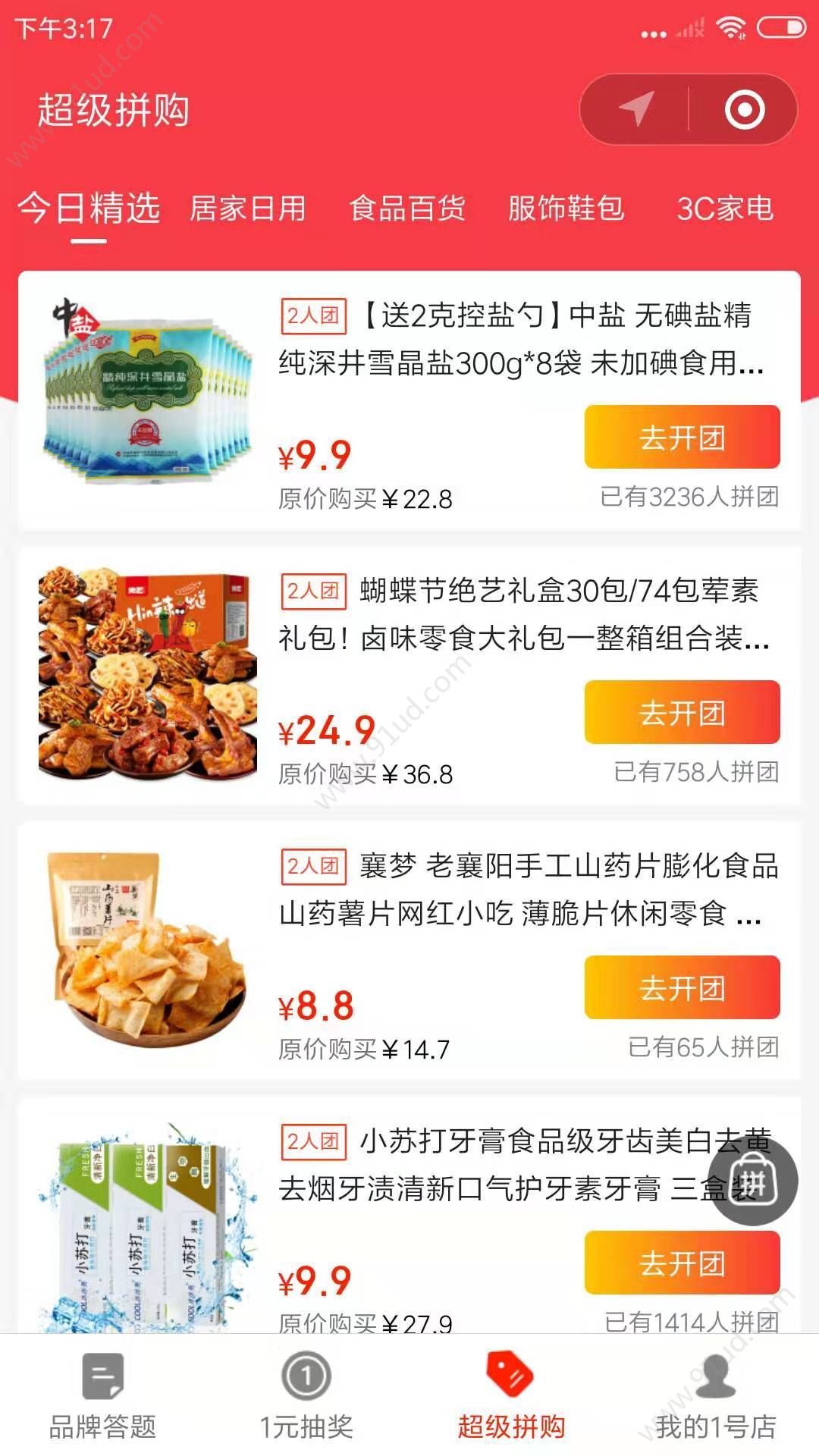Screen dimensions: 819x1456
Task: Tap the location arrow icon in header
Action: click(636, 109)
